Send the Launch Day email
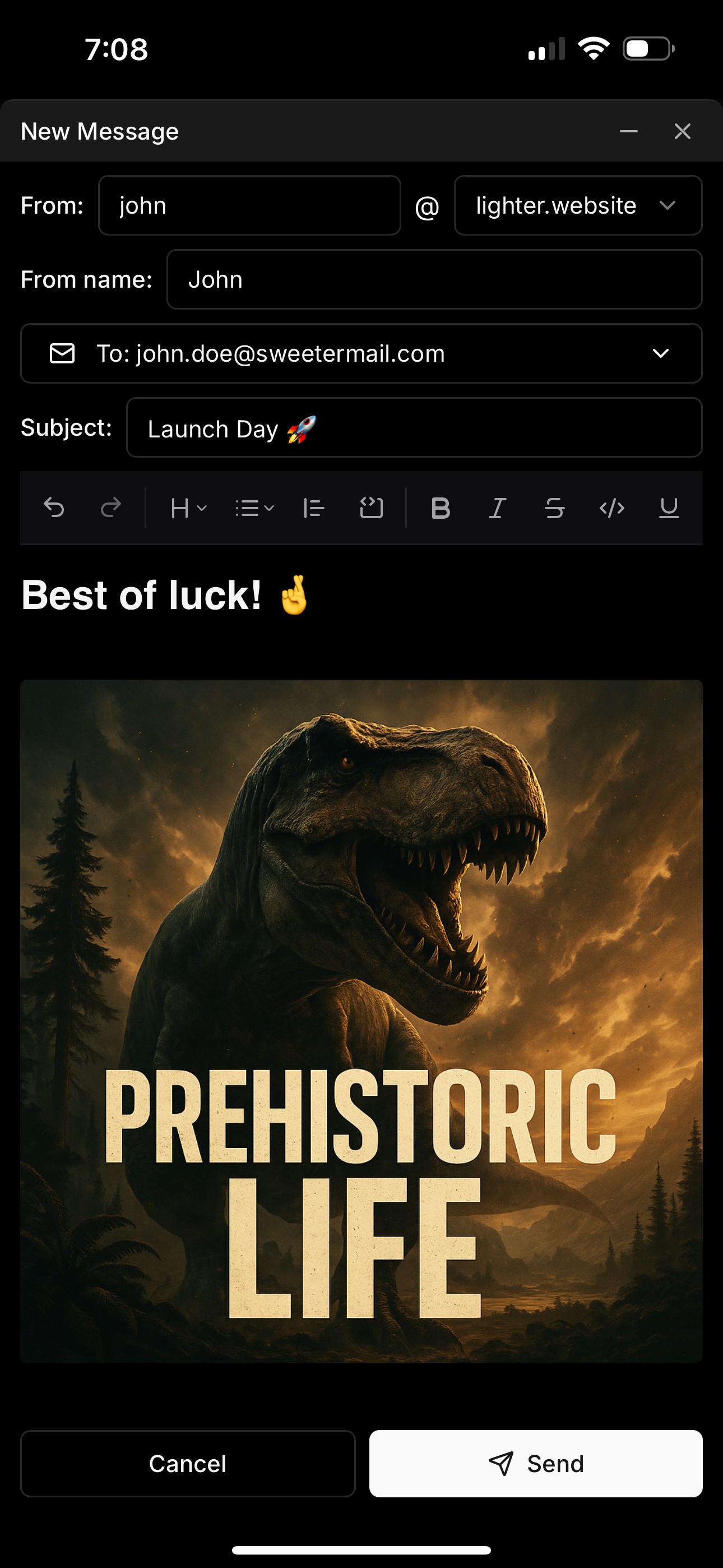The width and height of the screenshot is (723, 1568). click(536, 1463)
